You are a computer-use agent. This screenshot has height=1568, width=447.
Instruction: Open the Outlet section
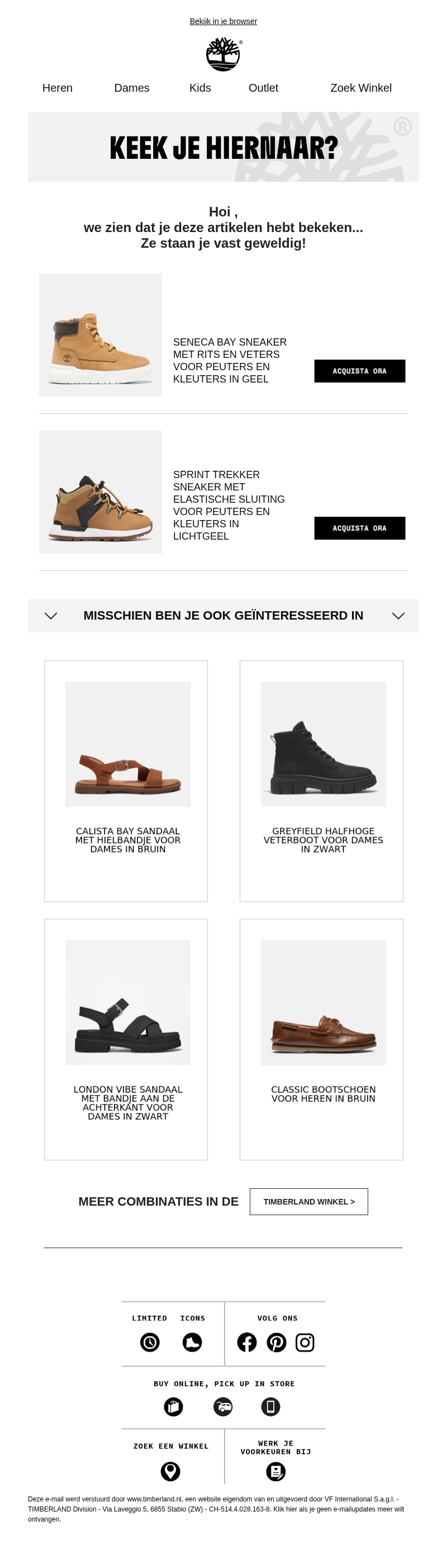263,88
